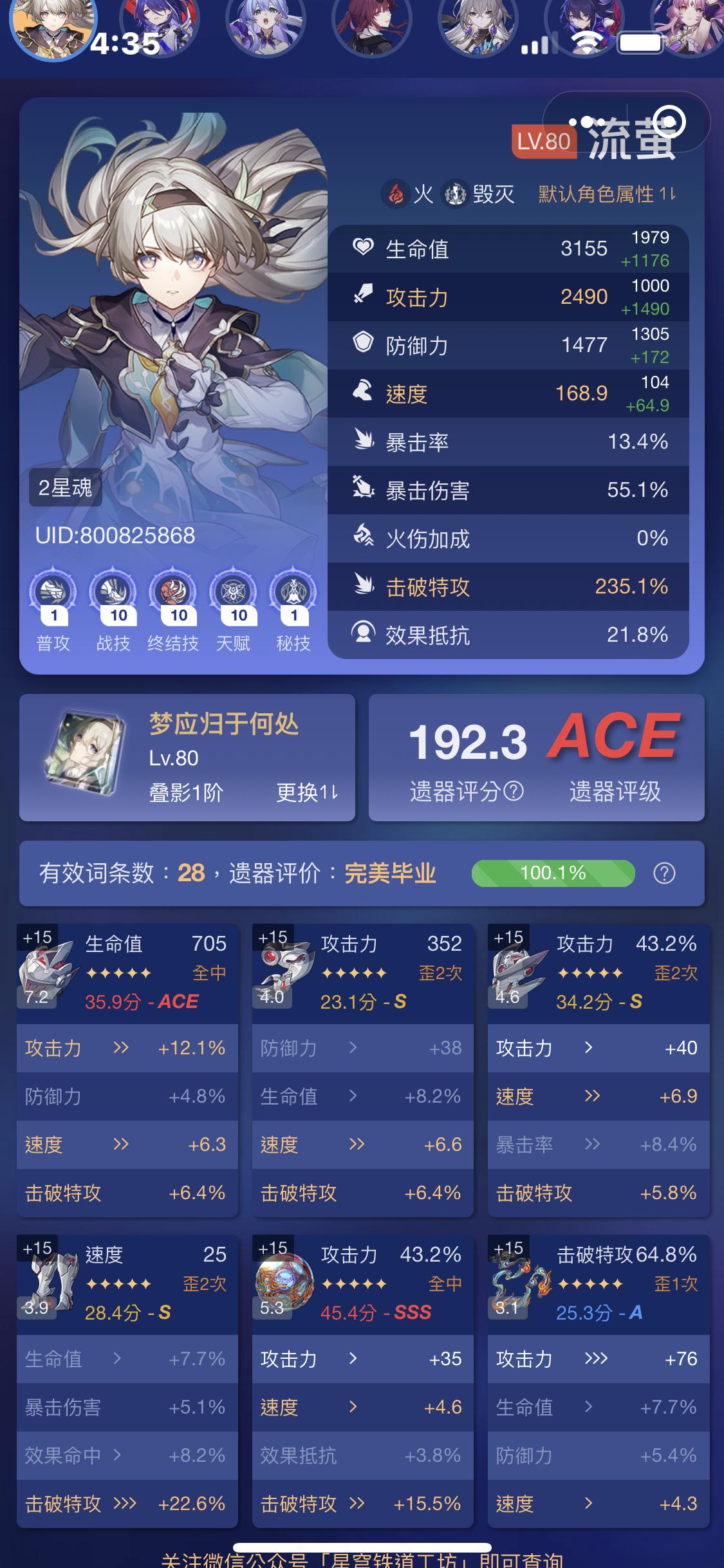Switch to the dark-red-haired character avatar
The image size is (724, 1568).
point(372,26)
